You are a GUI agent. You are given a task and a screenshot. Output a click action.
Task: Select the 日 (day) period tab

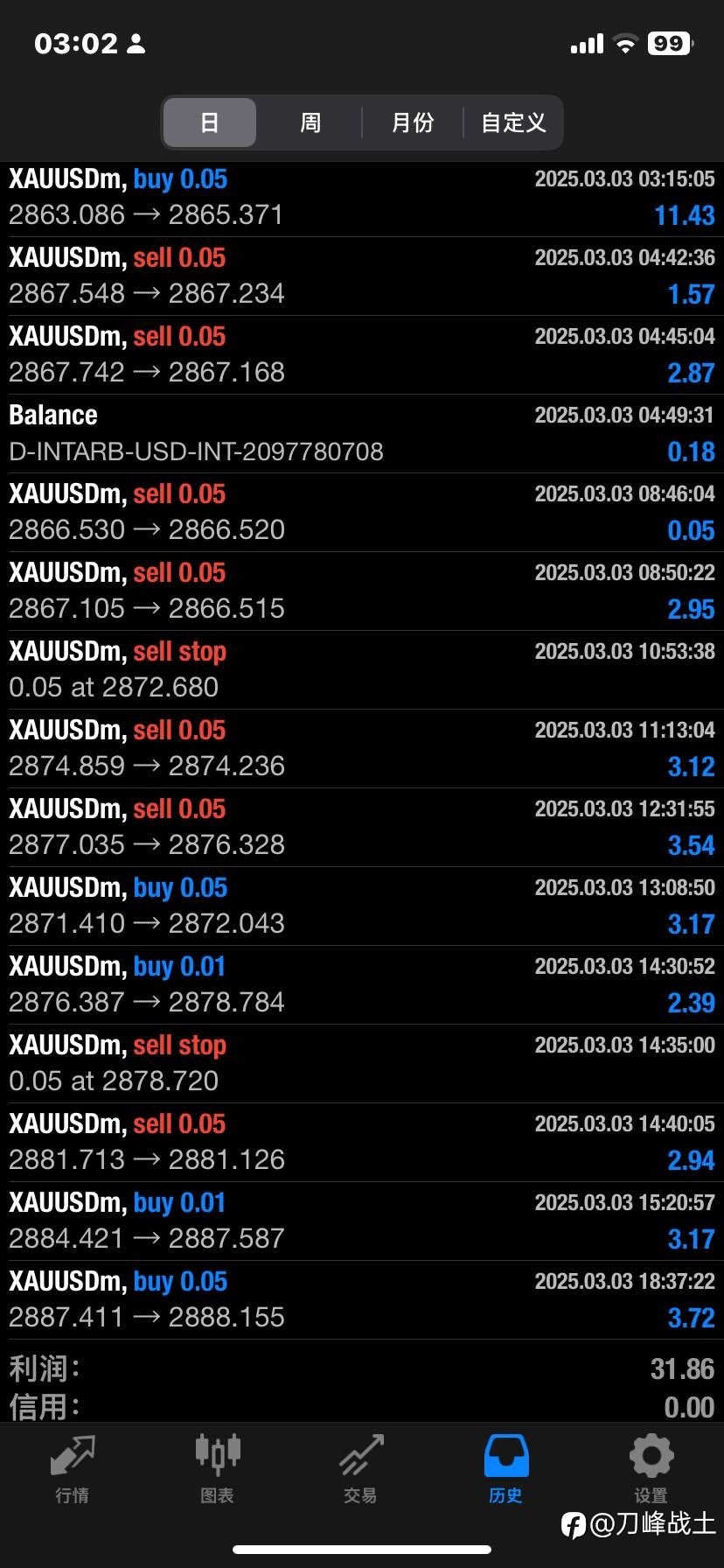[210, 122]
